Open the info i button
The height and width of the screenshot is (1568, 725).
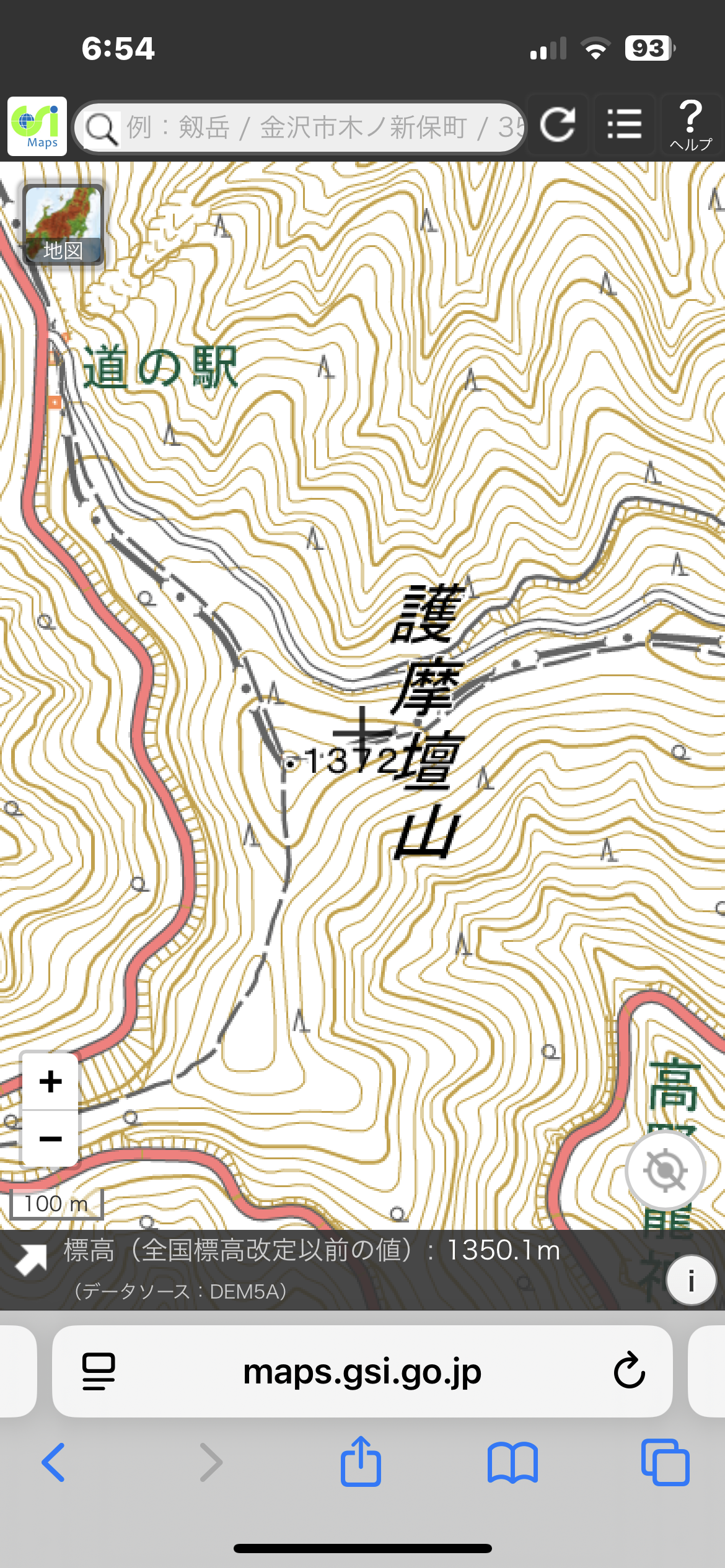691,1280
